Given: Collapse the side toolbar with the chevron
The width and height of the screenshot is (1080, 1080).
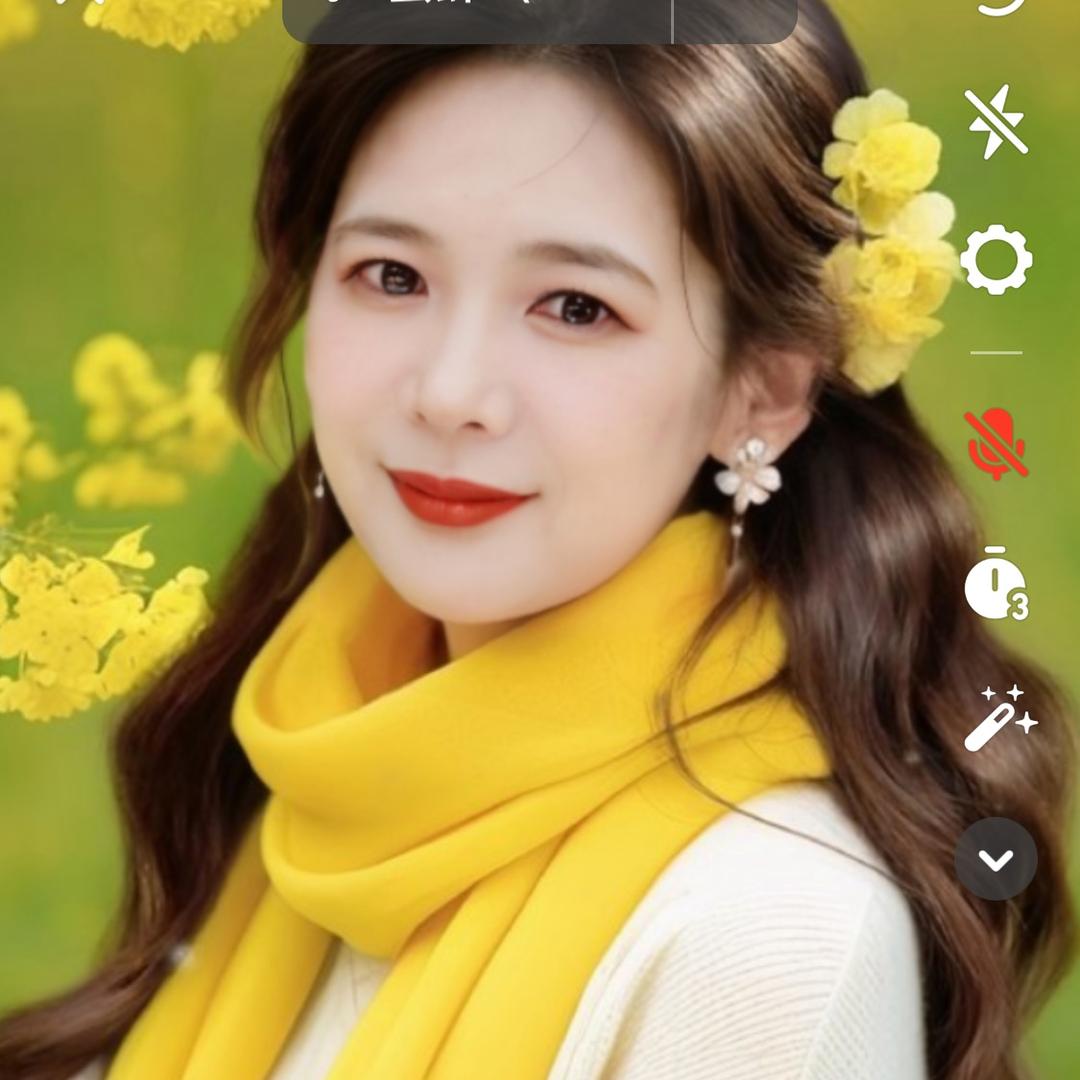Looking at the screenshot, I should (x=996, y=859).
